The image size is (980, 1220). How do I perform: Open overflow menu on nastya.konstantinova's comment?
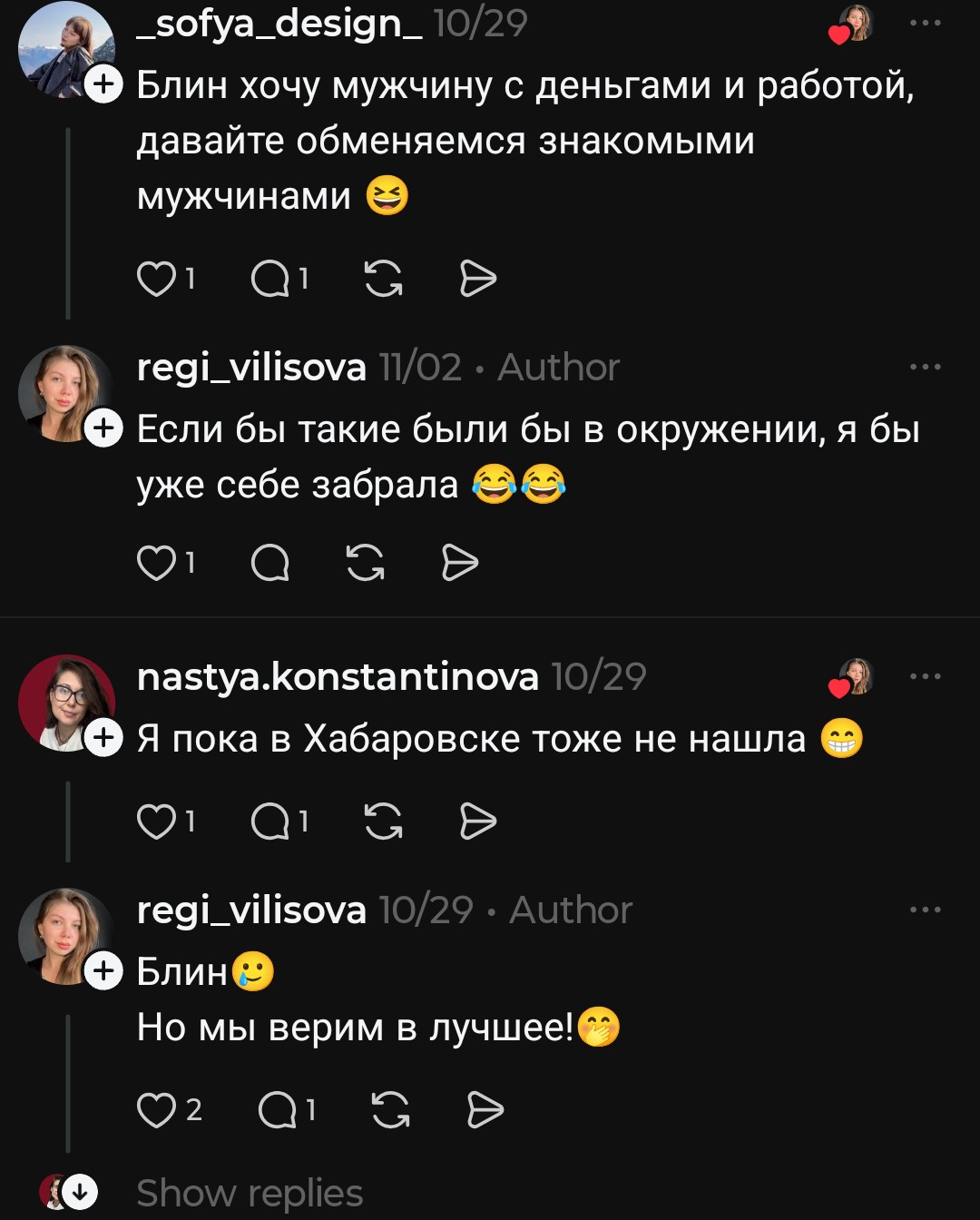(925, 676)
